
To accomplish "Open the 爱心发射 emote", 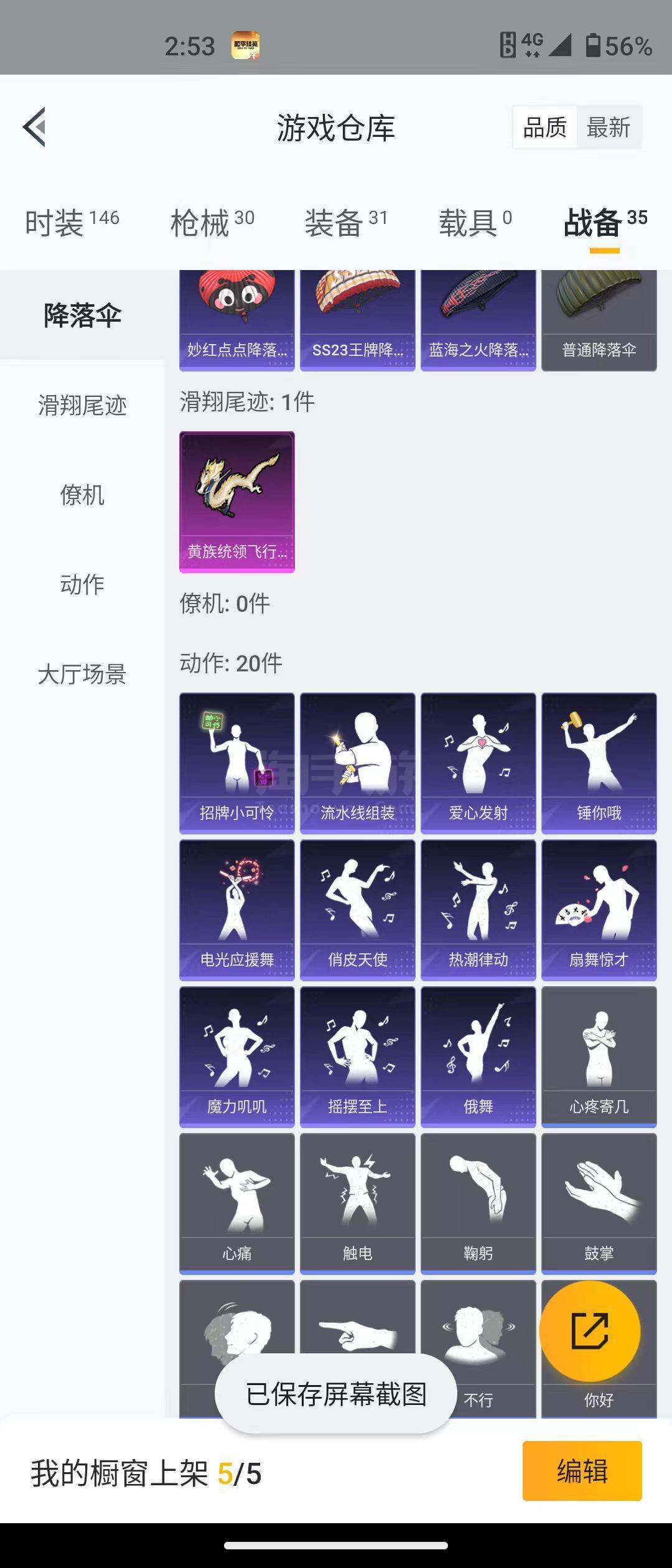I will [478, 763].
